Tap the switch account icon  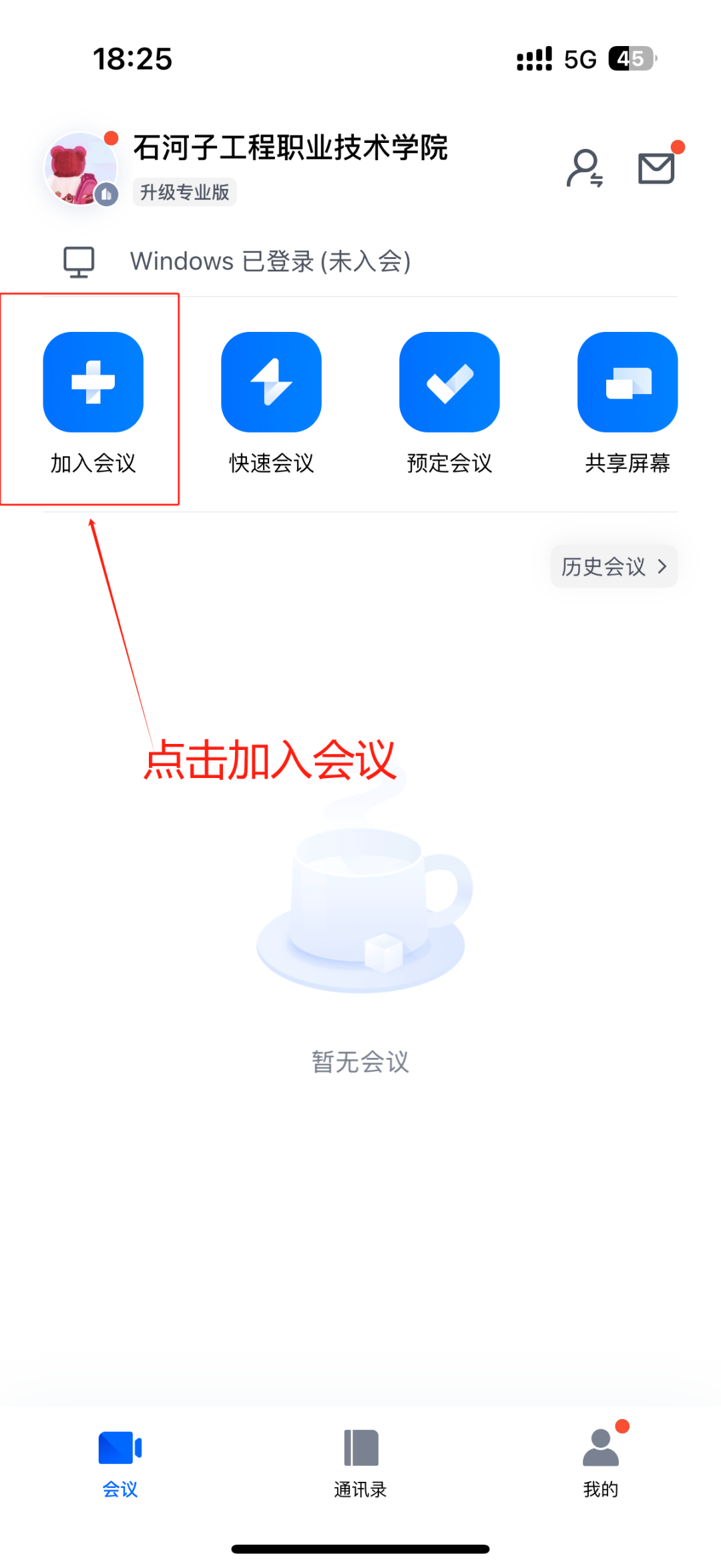pos(585,168)
